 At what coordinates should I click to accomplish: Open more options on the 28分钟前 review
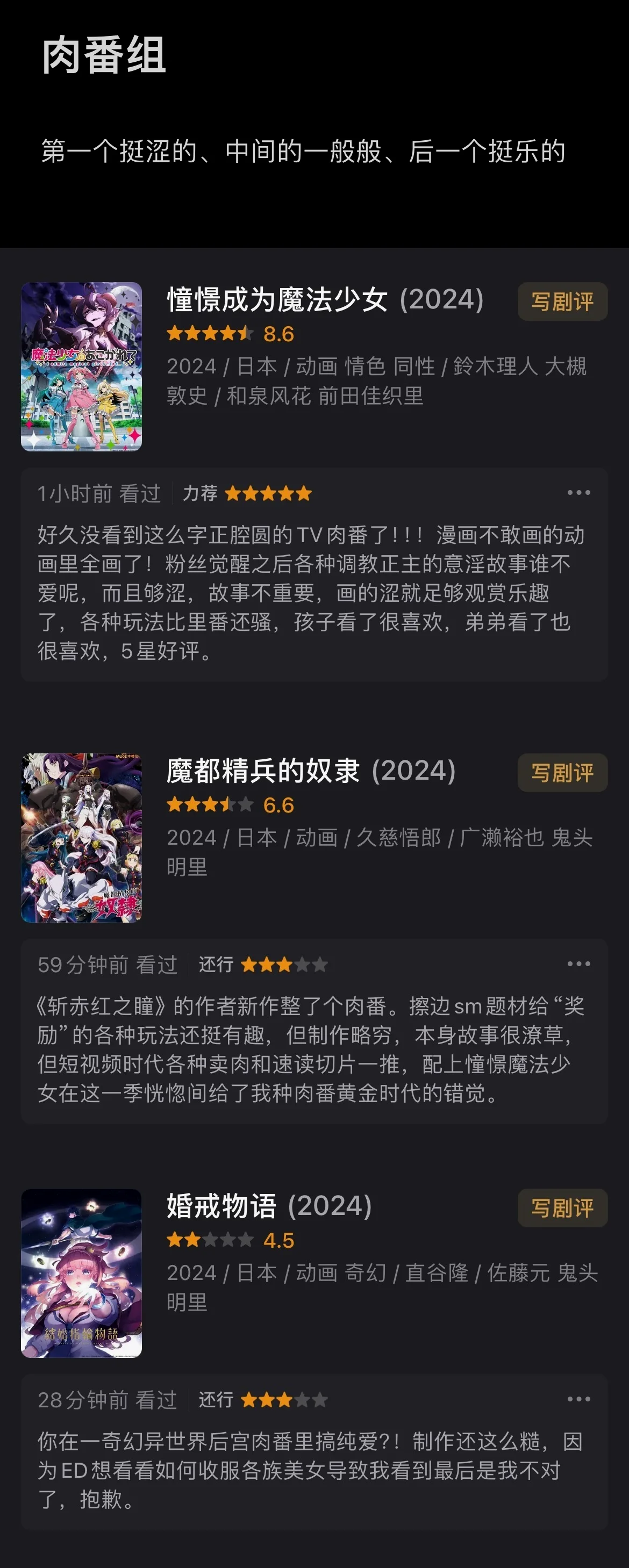[x=578, y=1399]
